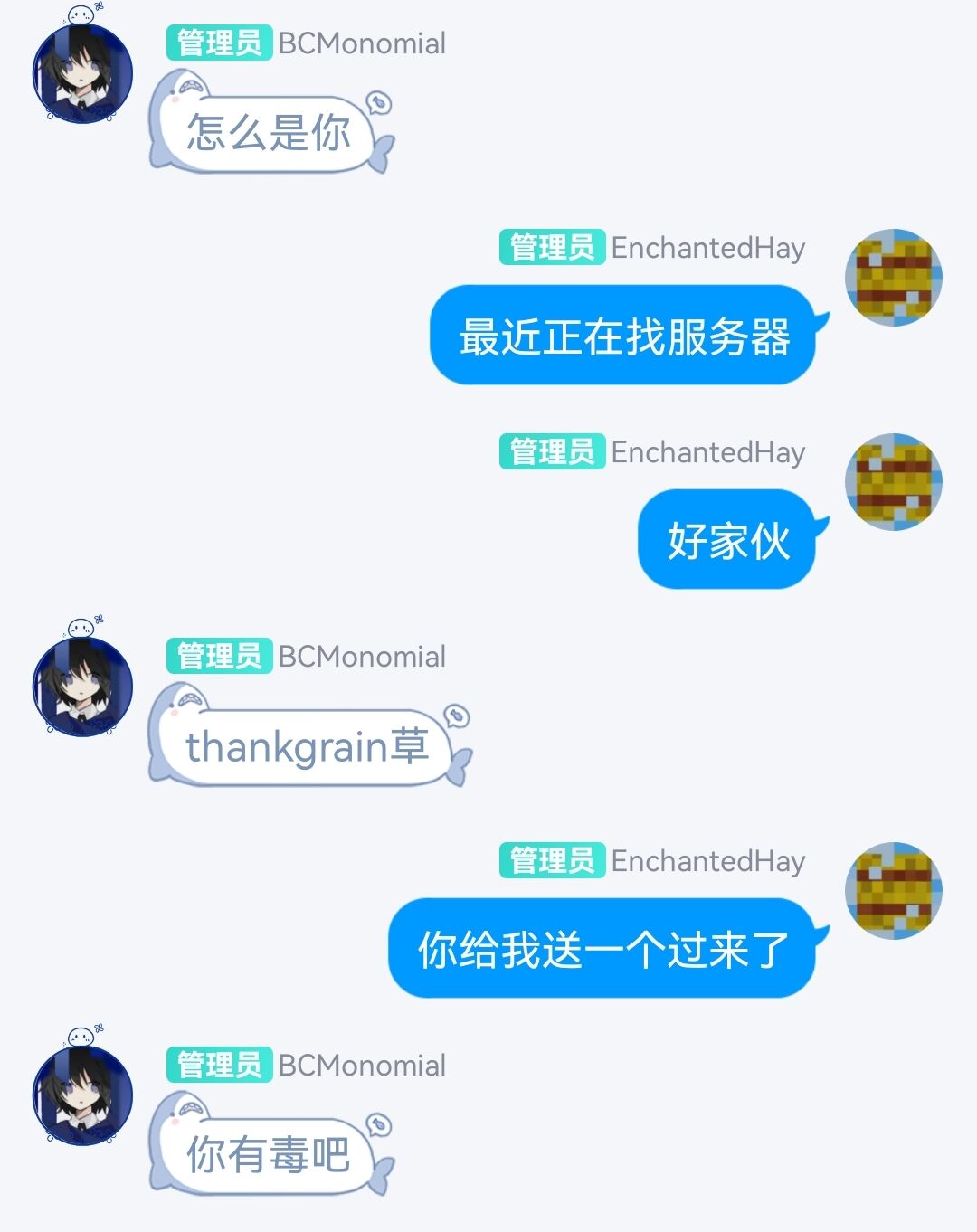View BCMonomial's profile from the "thankgrain草" message

[x=82, y=686]
